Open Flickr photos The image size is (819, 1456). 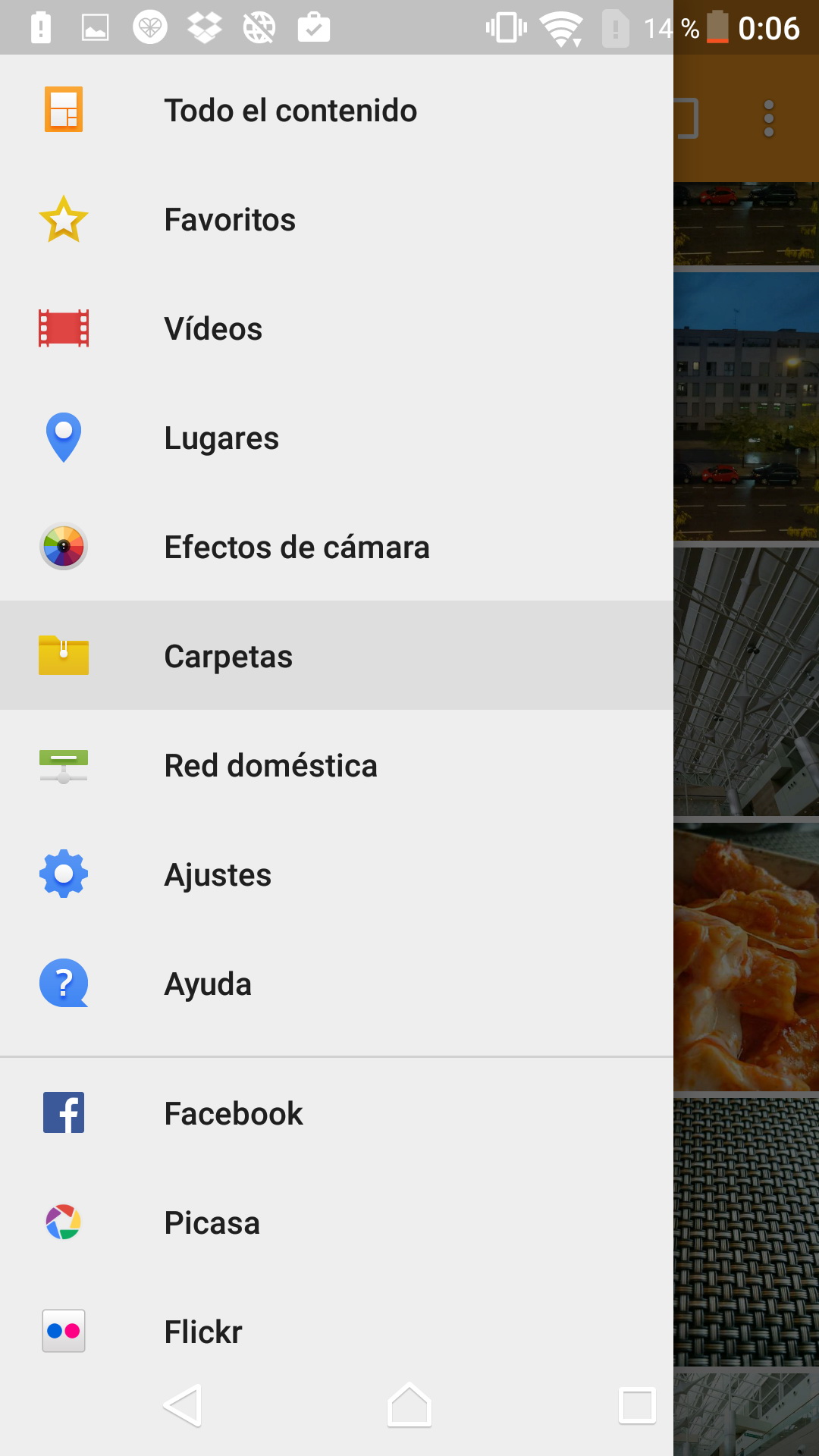tap(203, 1332)
